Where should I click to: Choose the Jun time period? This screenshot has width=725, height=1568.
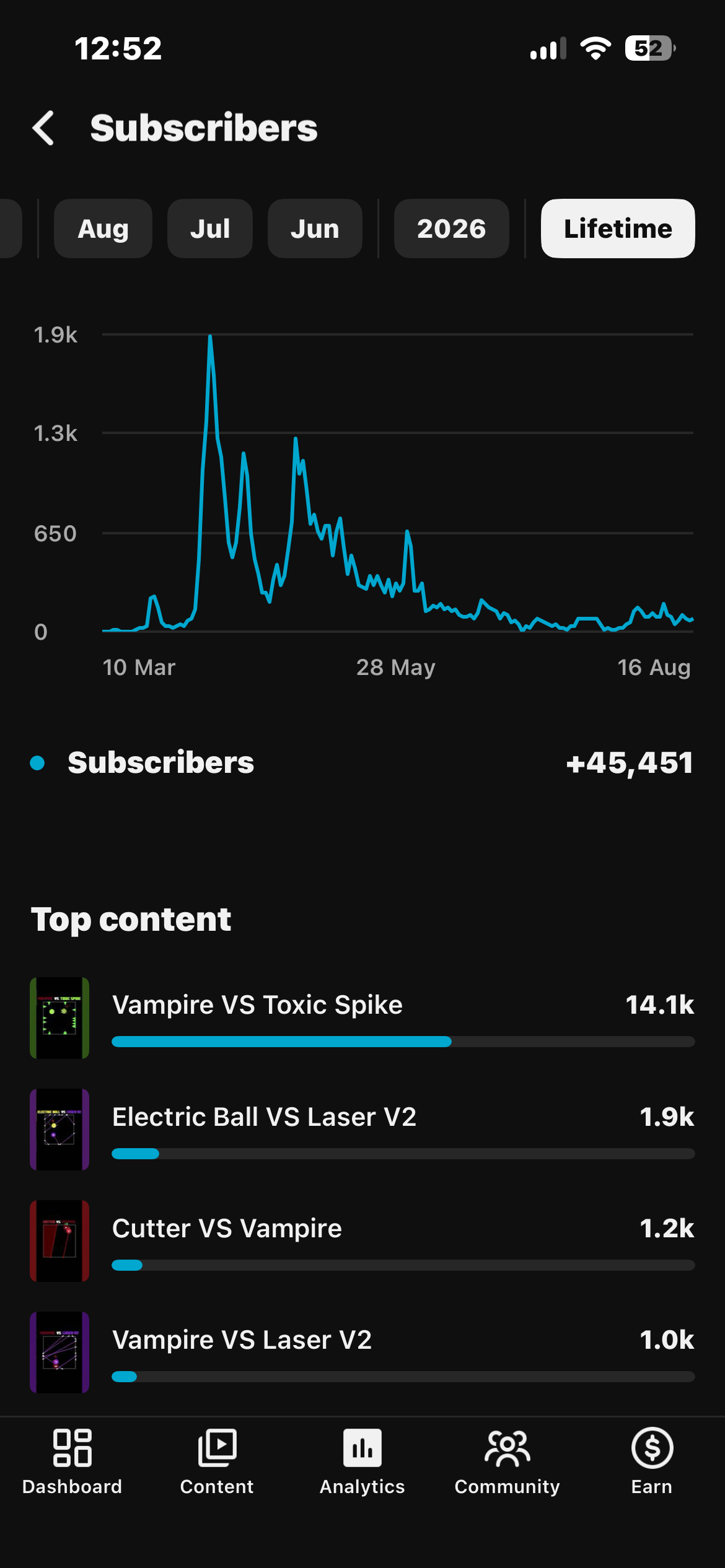(x=315, y=229)
